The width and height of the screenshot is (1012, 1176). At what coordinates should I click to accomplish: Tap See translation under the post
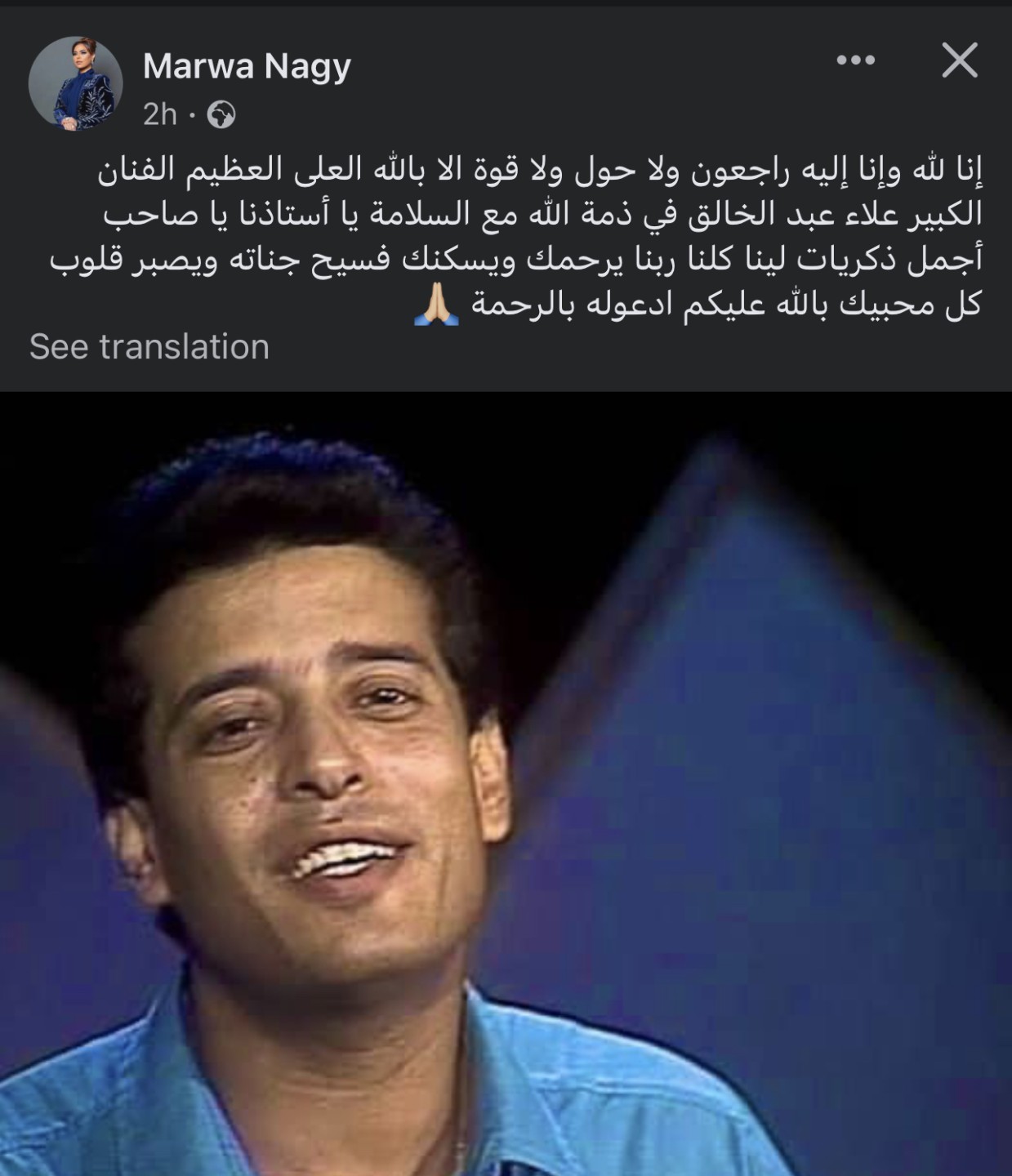pyautogui.click(x=149, y=347)
